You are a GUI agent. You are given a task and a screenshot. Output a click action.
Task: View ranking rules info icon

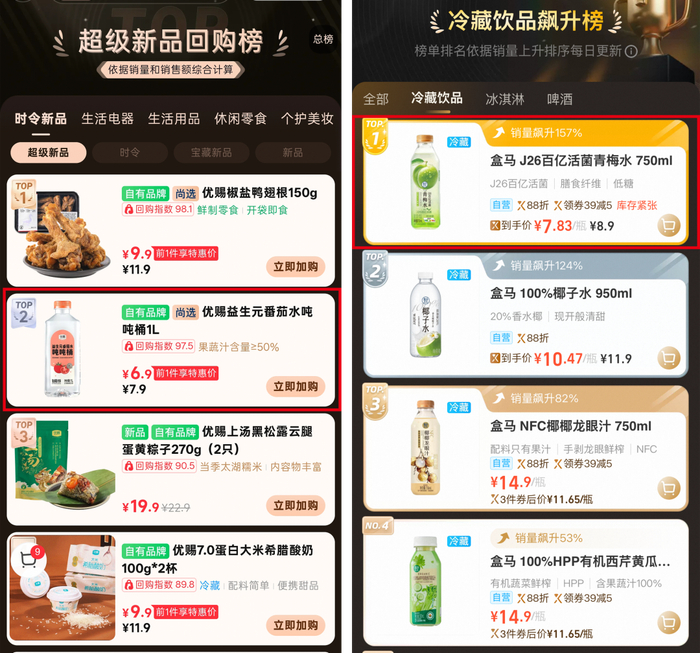631,52
